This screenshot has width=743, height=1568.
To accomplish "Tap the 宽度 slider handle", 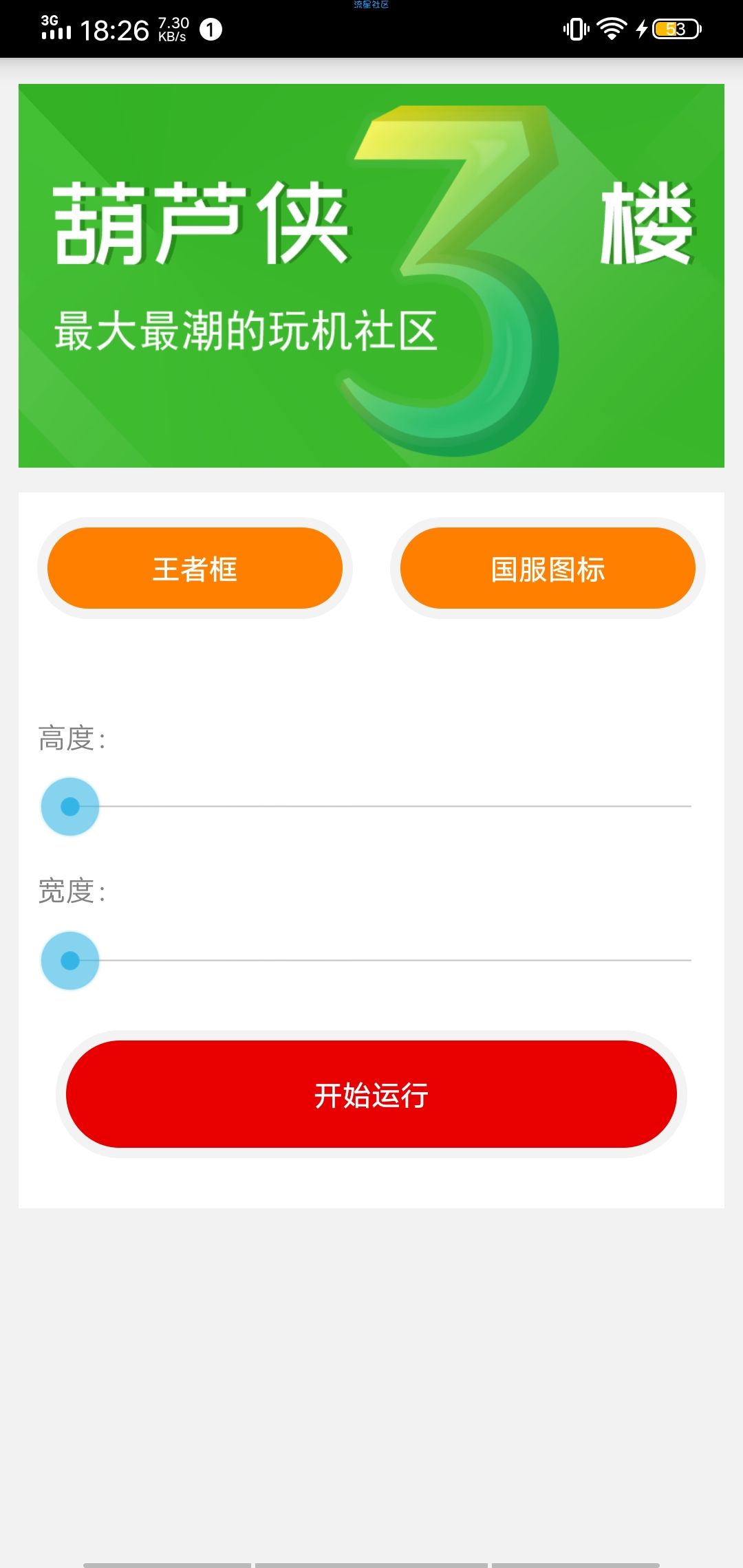I will click(70, 961).
